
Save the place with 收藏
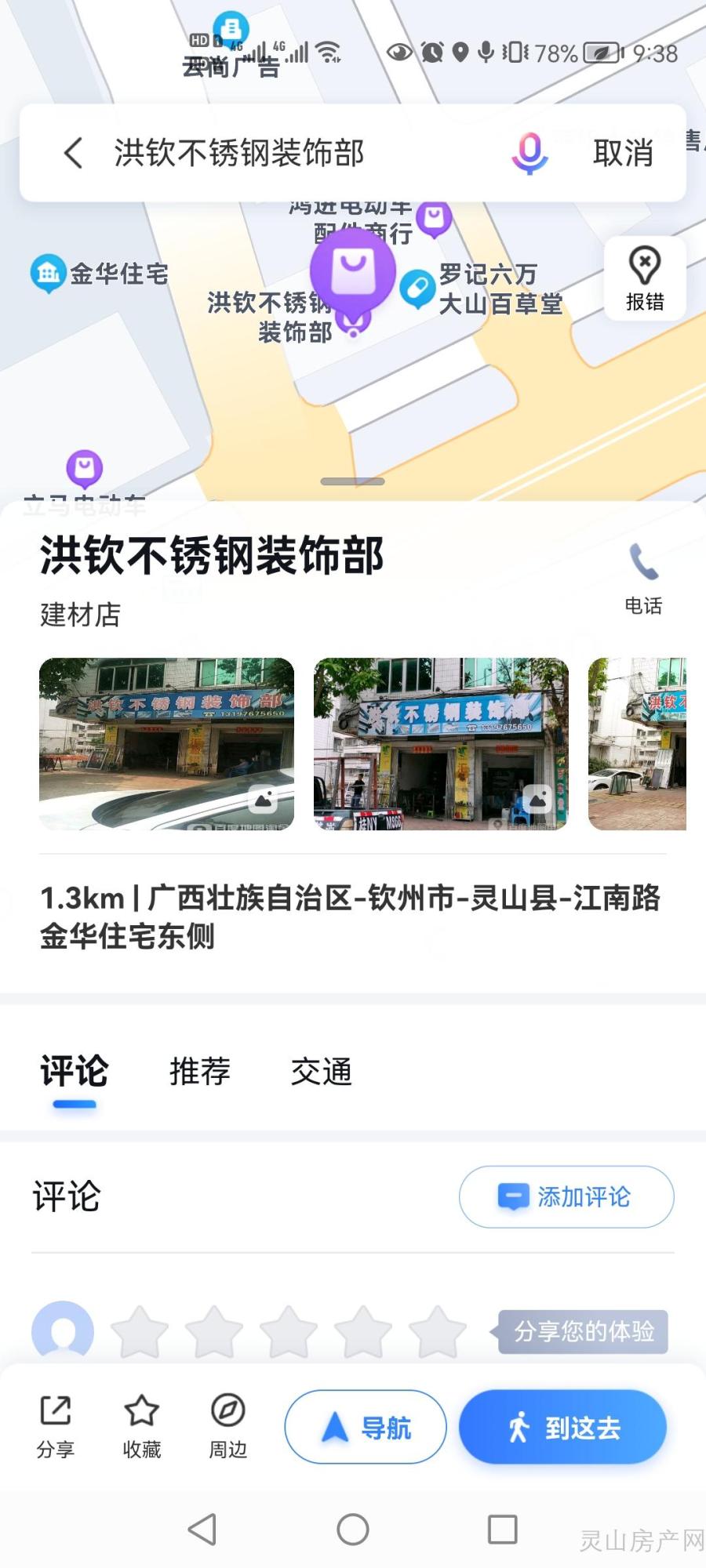point(141,1427)
